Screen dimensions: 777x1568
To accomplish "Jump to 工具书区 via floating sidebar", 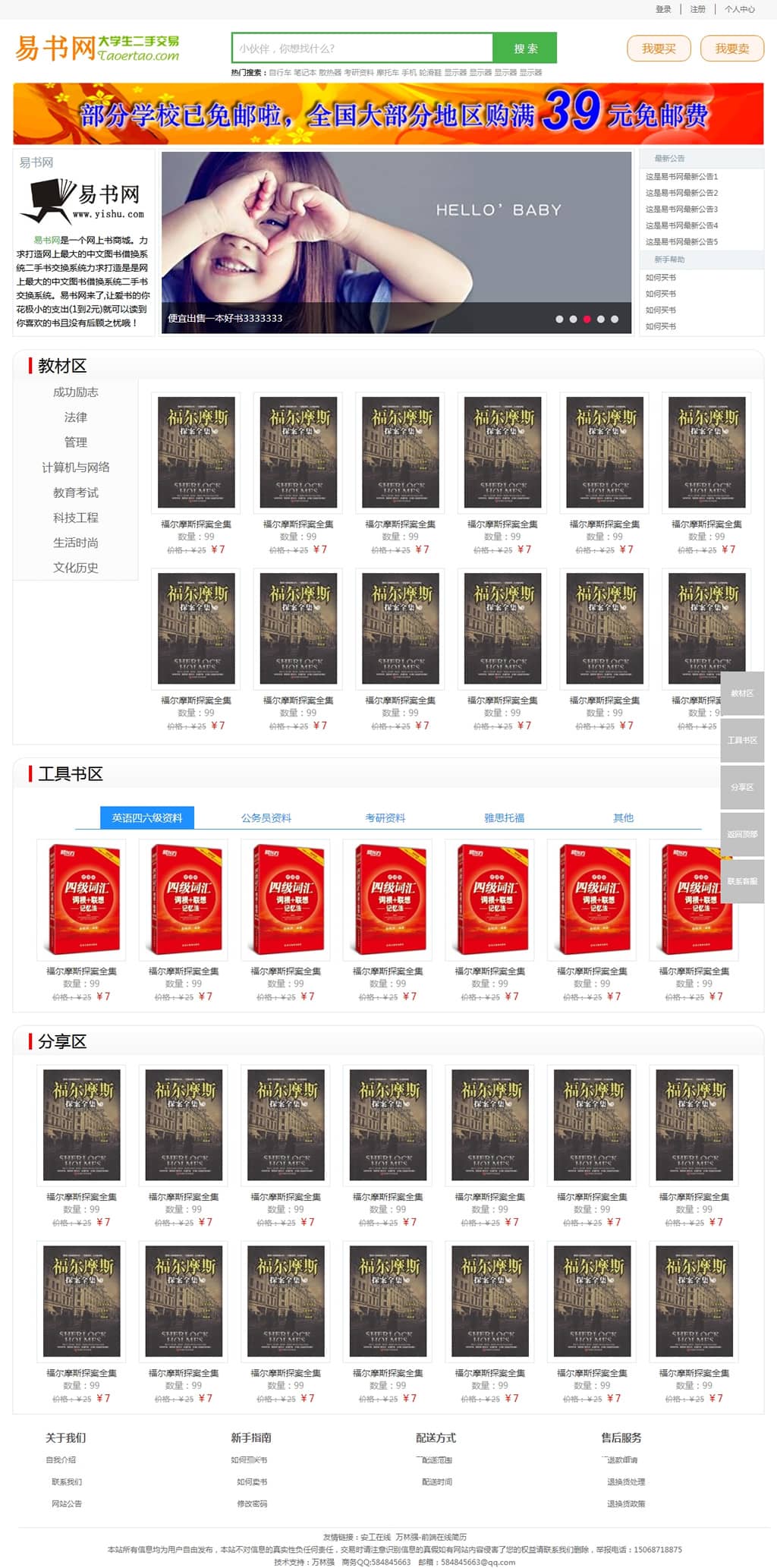I will coord(742,740).
